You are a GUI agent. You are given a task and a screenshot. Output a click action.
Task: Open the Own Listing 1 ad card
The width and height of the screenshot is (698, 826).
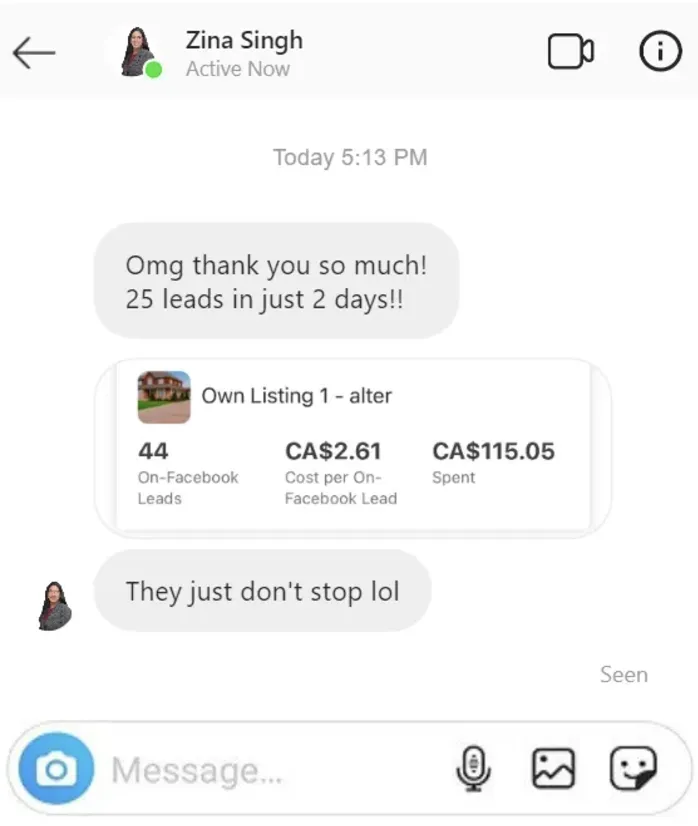click(352, 448)
